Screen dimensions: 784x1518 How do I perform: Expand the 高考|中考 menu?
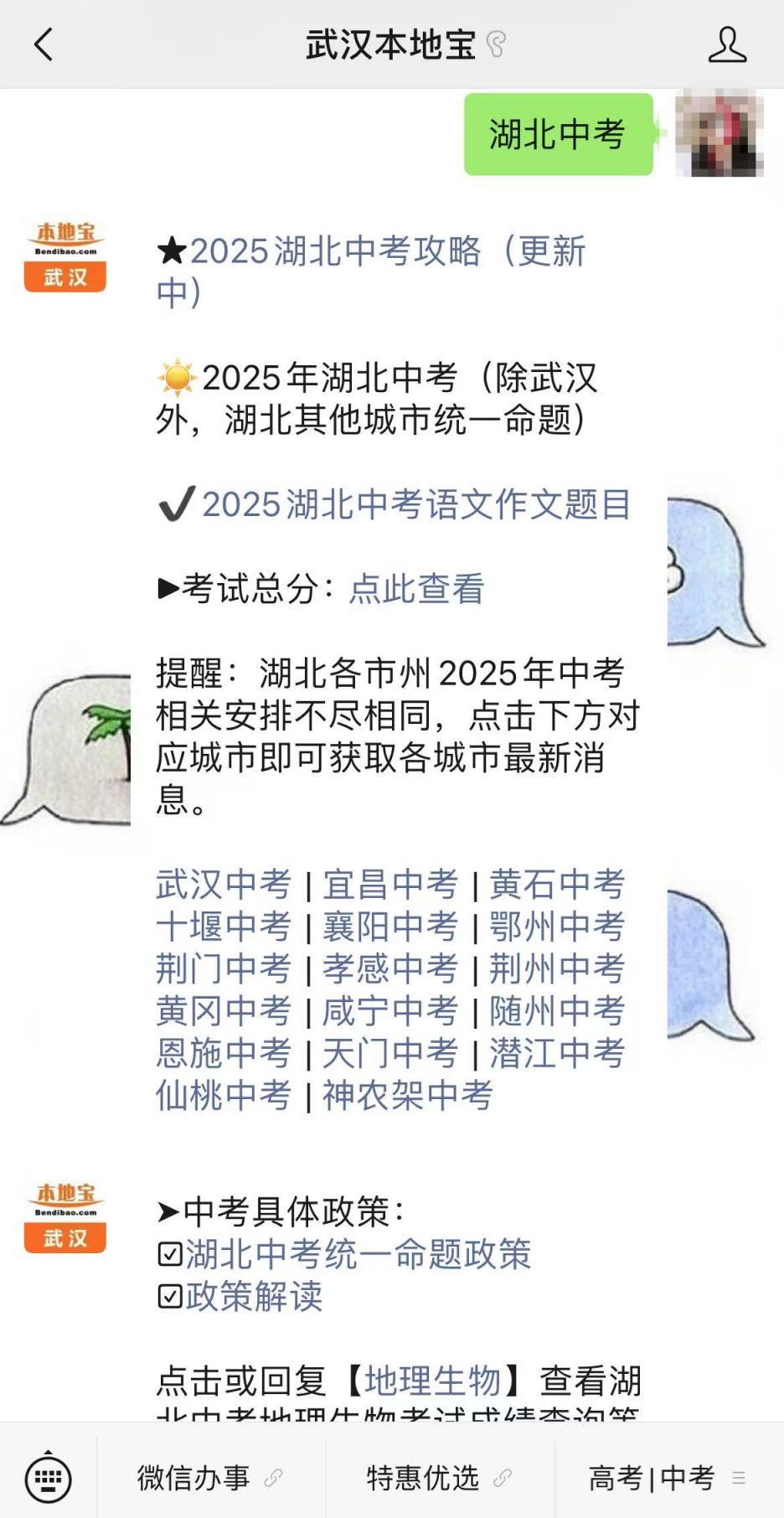point(668,1478)
